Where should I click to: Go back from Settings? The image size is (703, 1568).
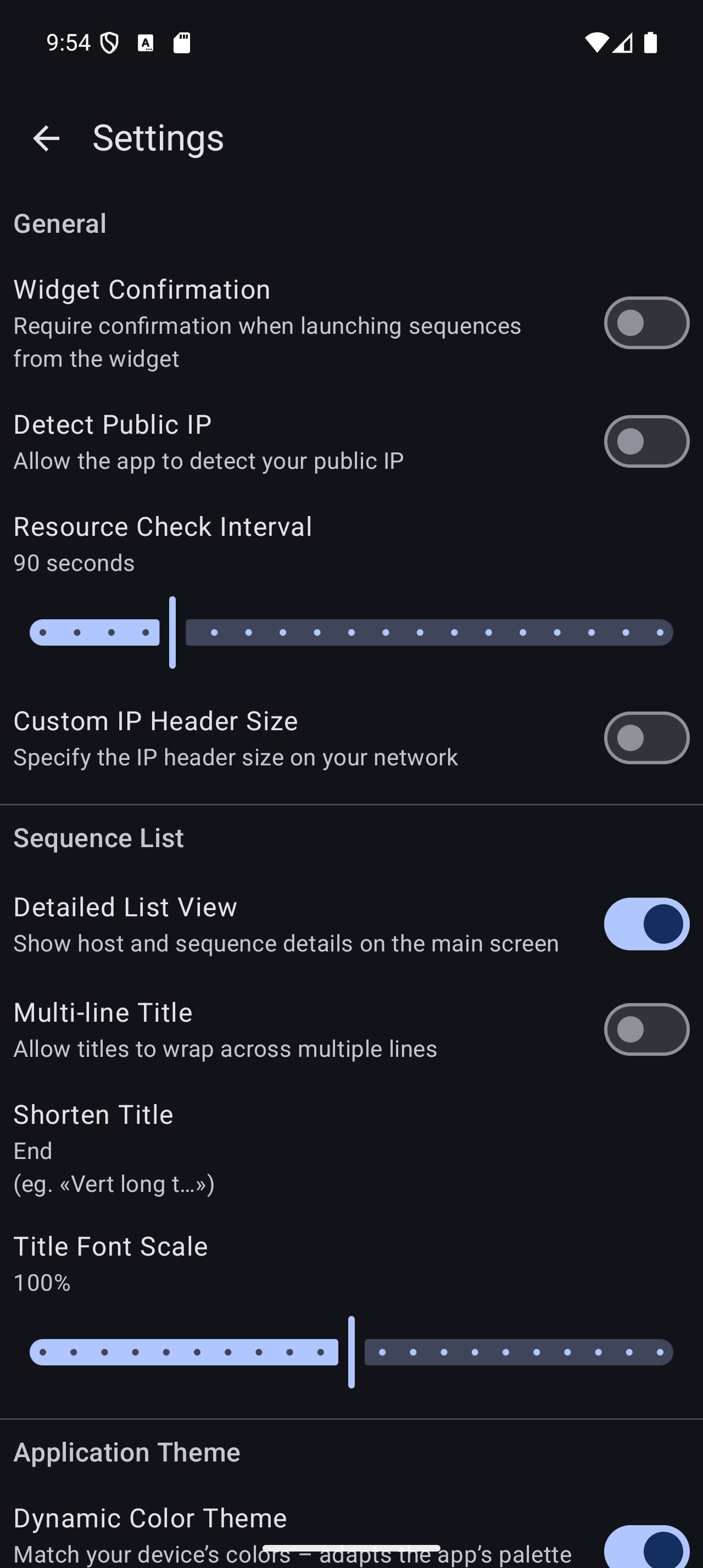pos(46,139)
